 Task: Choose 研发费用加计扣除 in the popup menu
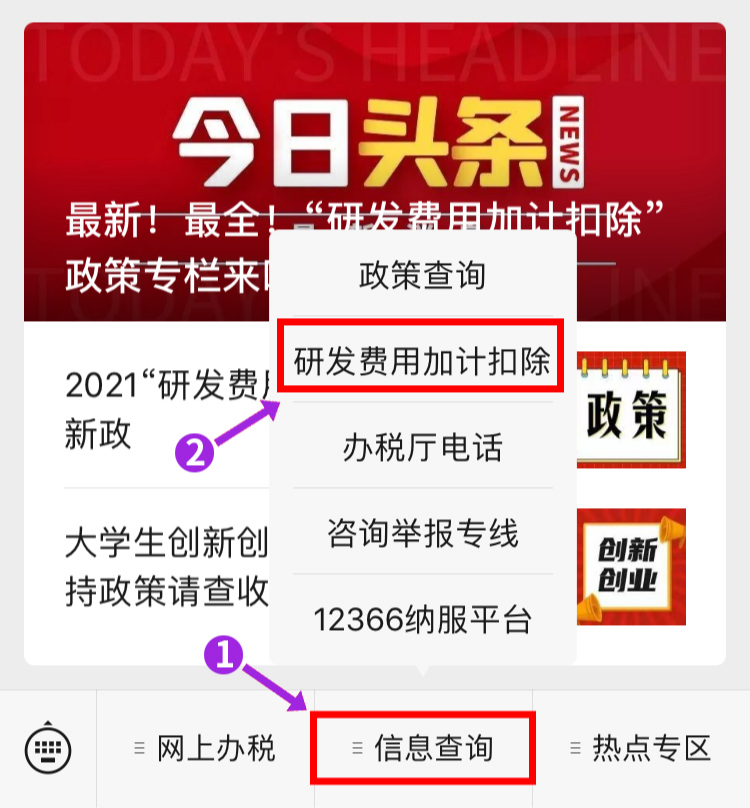click(x=422, y=360)
